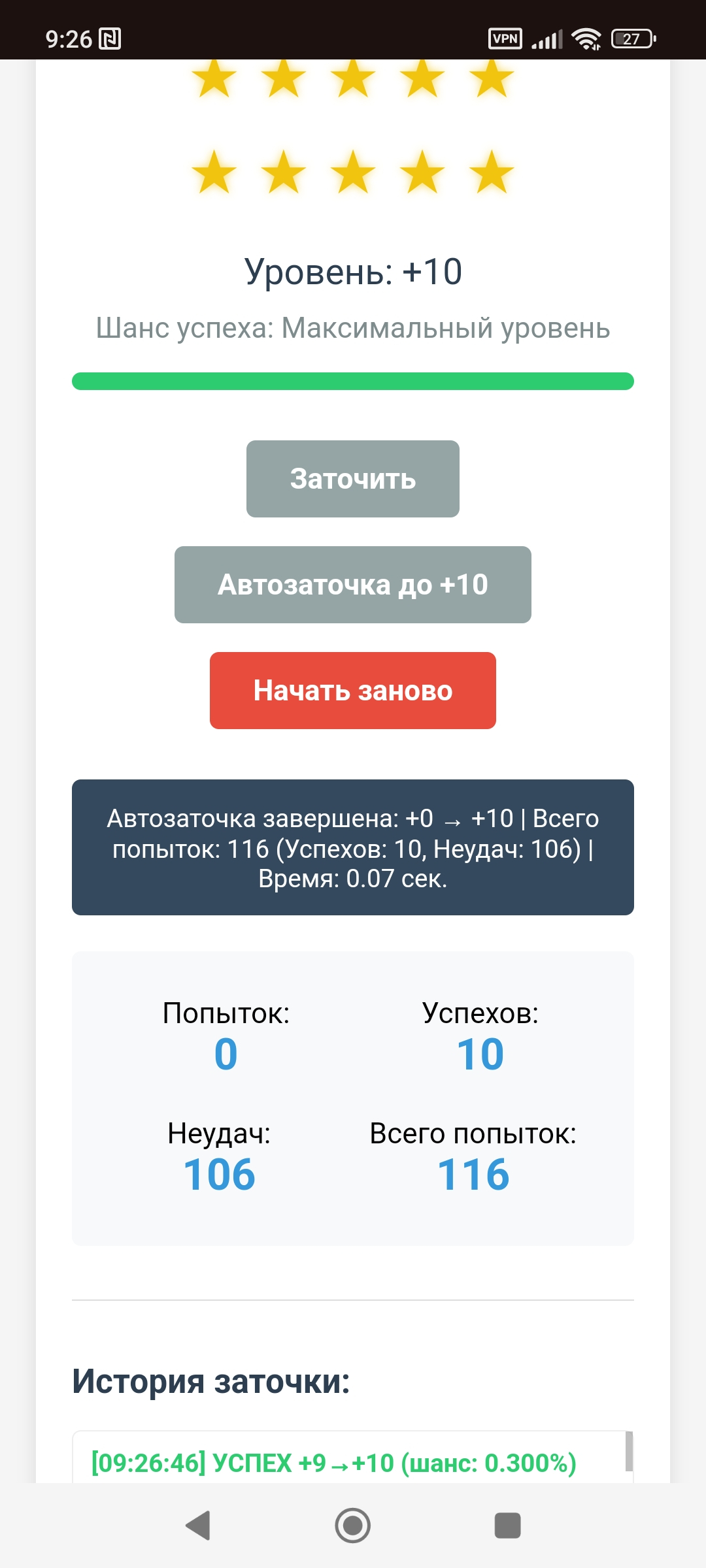Open recent apps from the navigation bar

[x=508, y=1526]
